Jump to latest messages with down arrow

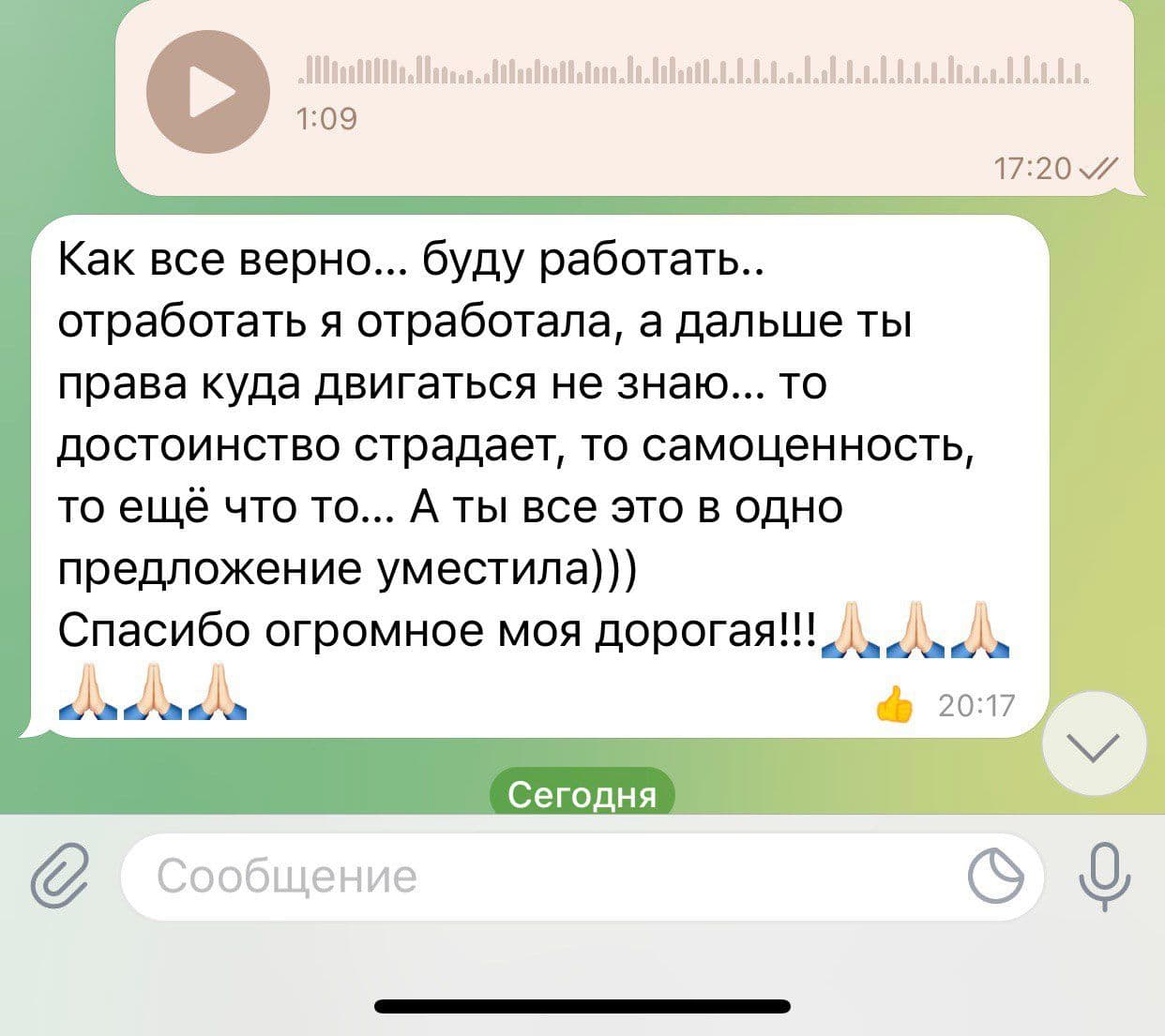1095,744
